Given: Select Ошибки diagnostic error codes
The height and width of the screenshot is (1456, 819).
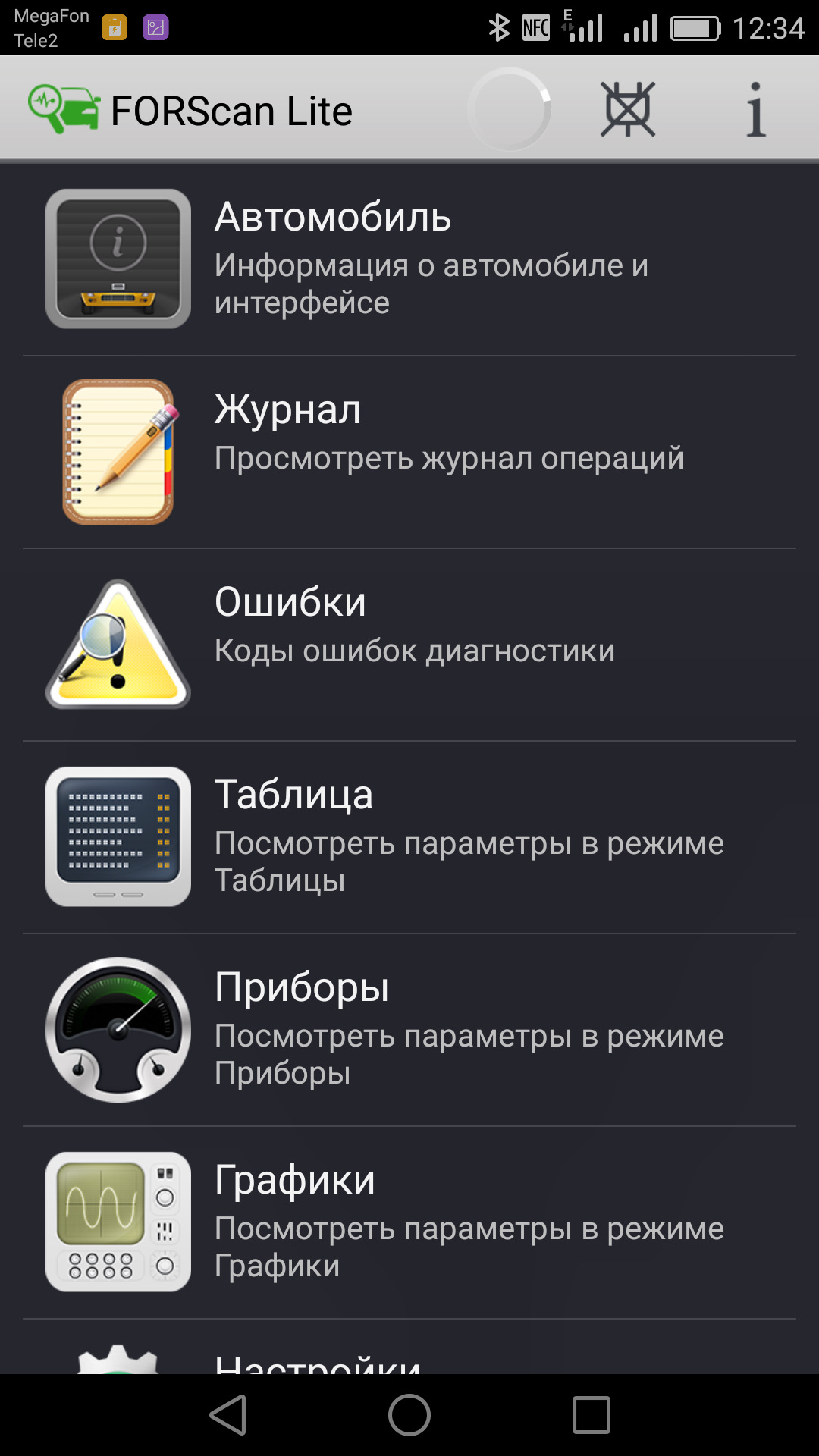Looking at the screenshot, I should coord(409,645).
